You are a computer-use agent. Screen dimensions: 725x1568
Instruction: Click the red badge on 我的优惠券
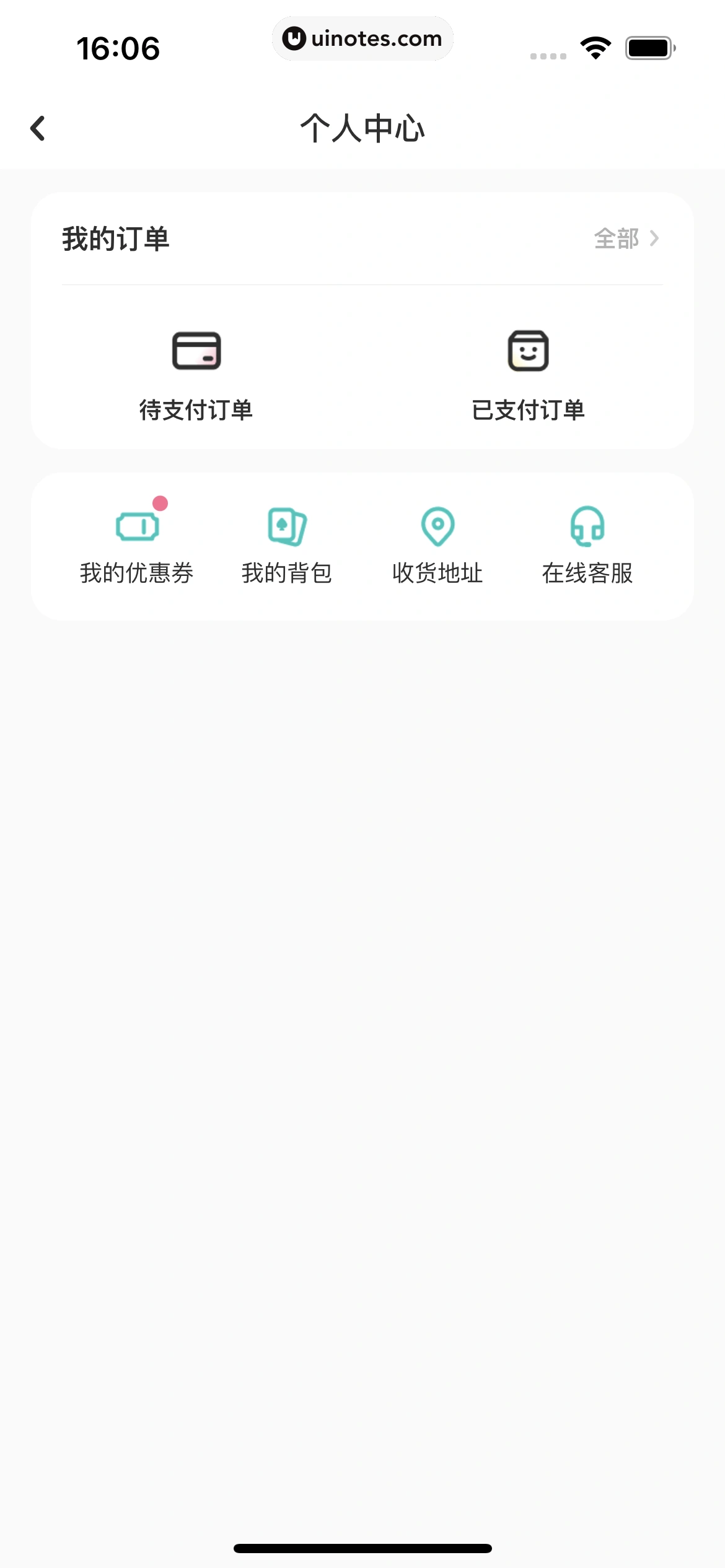160,503
